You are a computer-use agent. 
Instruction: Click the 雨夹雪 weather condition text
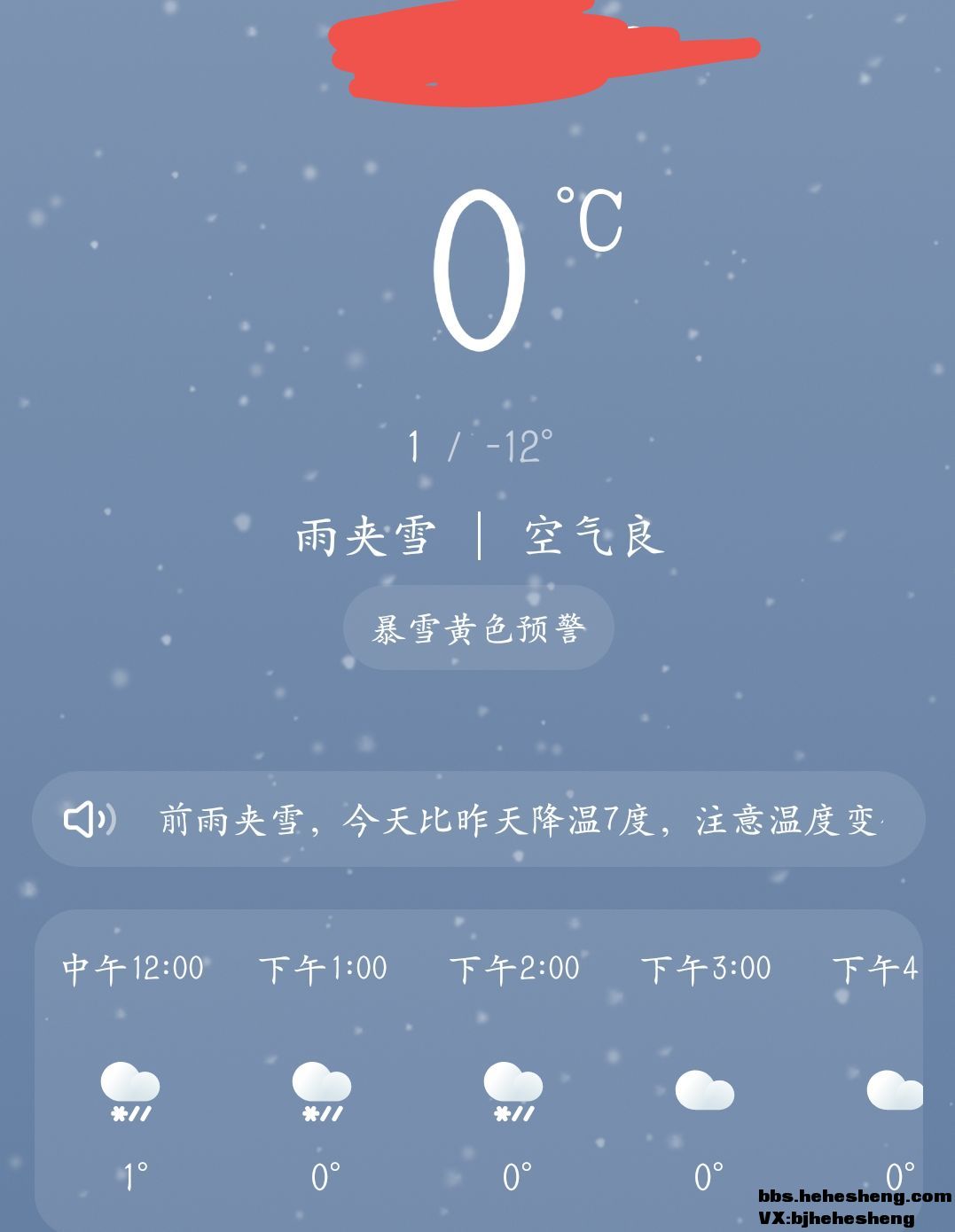pos(365,535)
